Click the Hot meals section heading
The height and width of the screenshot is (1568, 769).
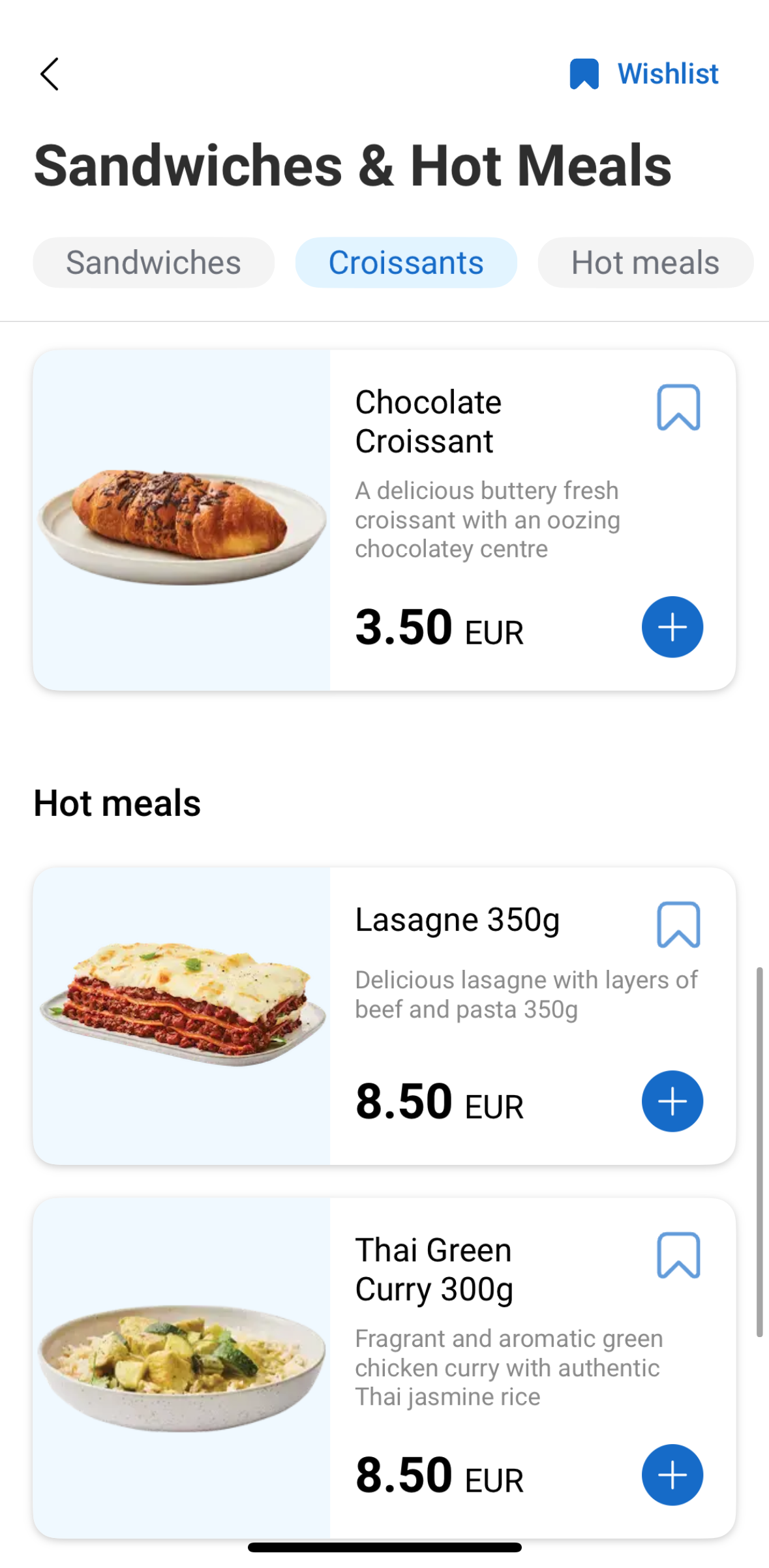[x=117, y=802]
